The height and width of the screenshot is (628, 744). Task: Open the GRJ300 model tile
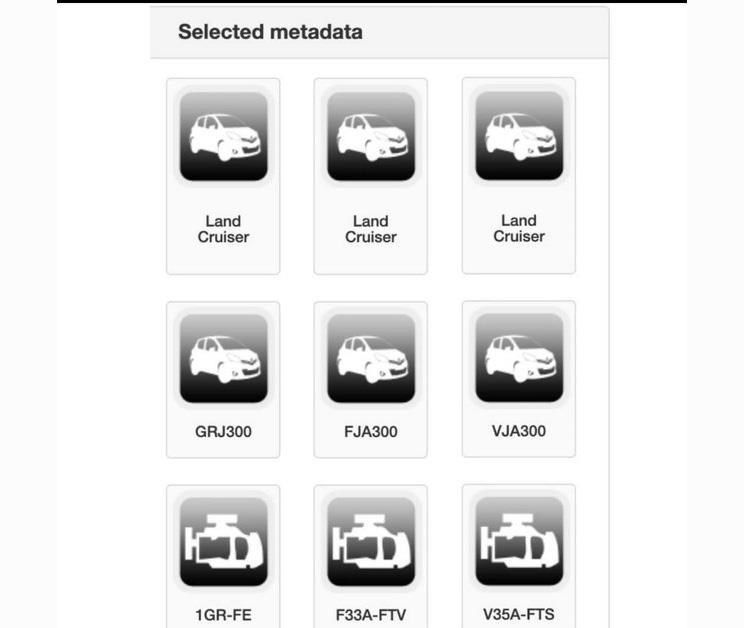pyautogui.click(x=223, y=379)
